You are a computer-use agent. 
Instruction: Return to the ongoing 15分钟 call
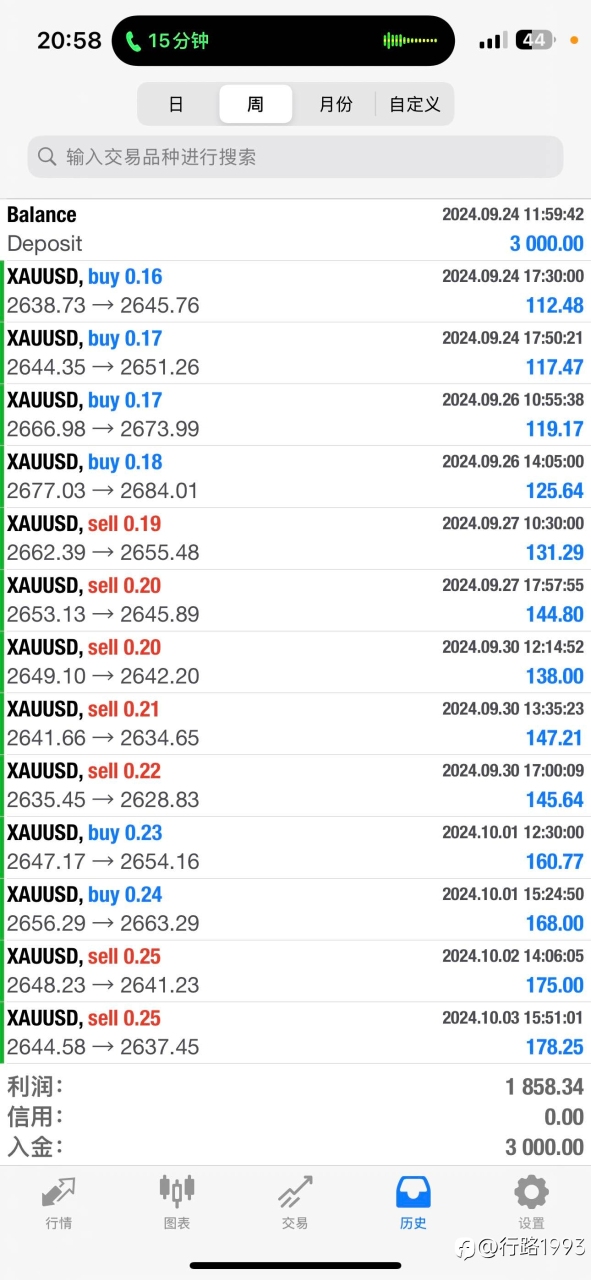pyautogui.click(x=283, y=41)
